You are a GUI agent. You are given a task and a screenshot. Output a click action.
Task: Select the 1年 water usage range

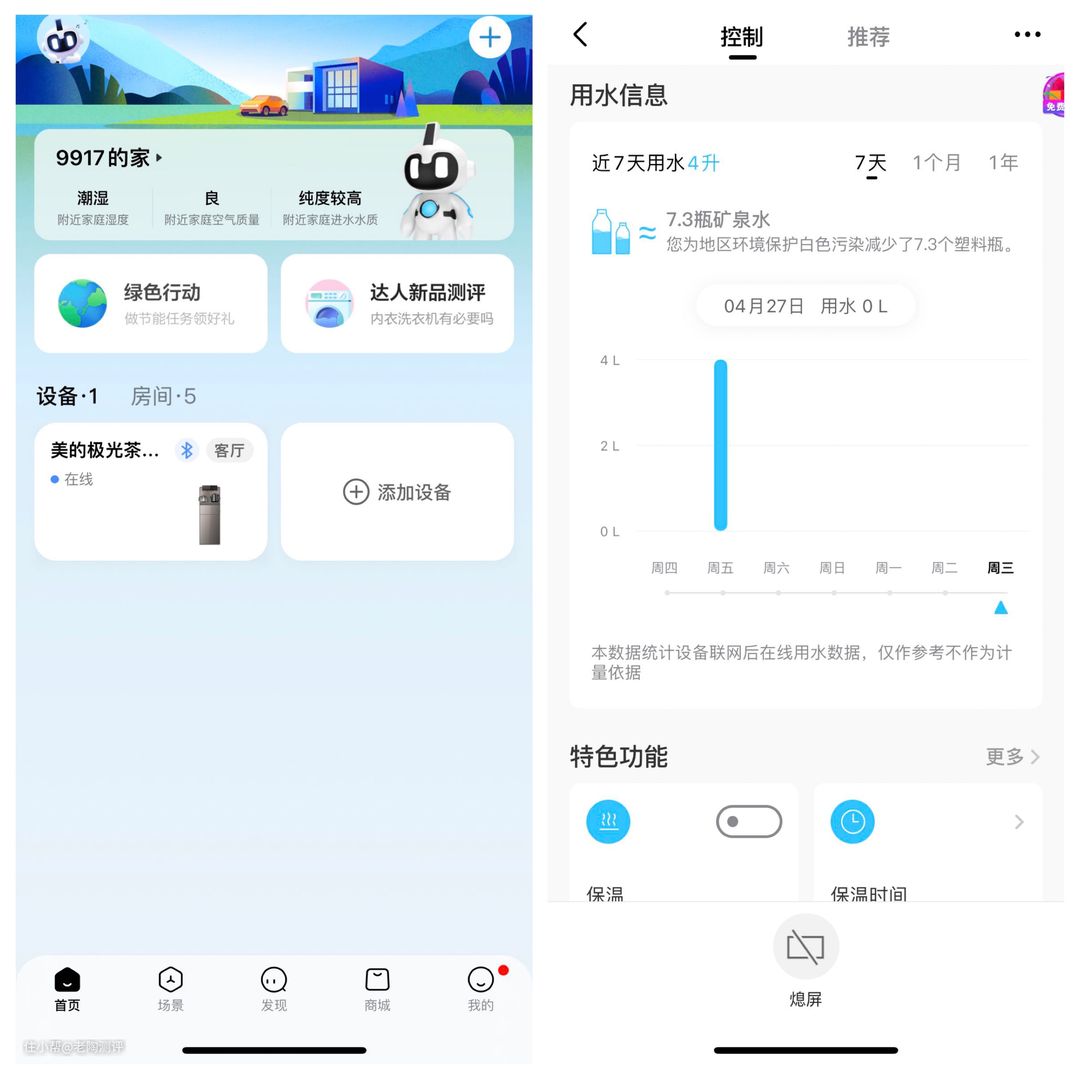click(1003, 162)
